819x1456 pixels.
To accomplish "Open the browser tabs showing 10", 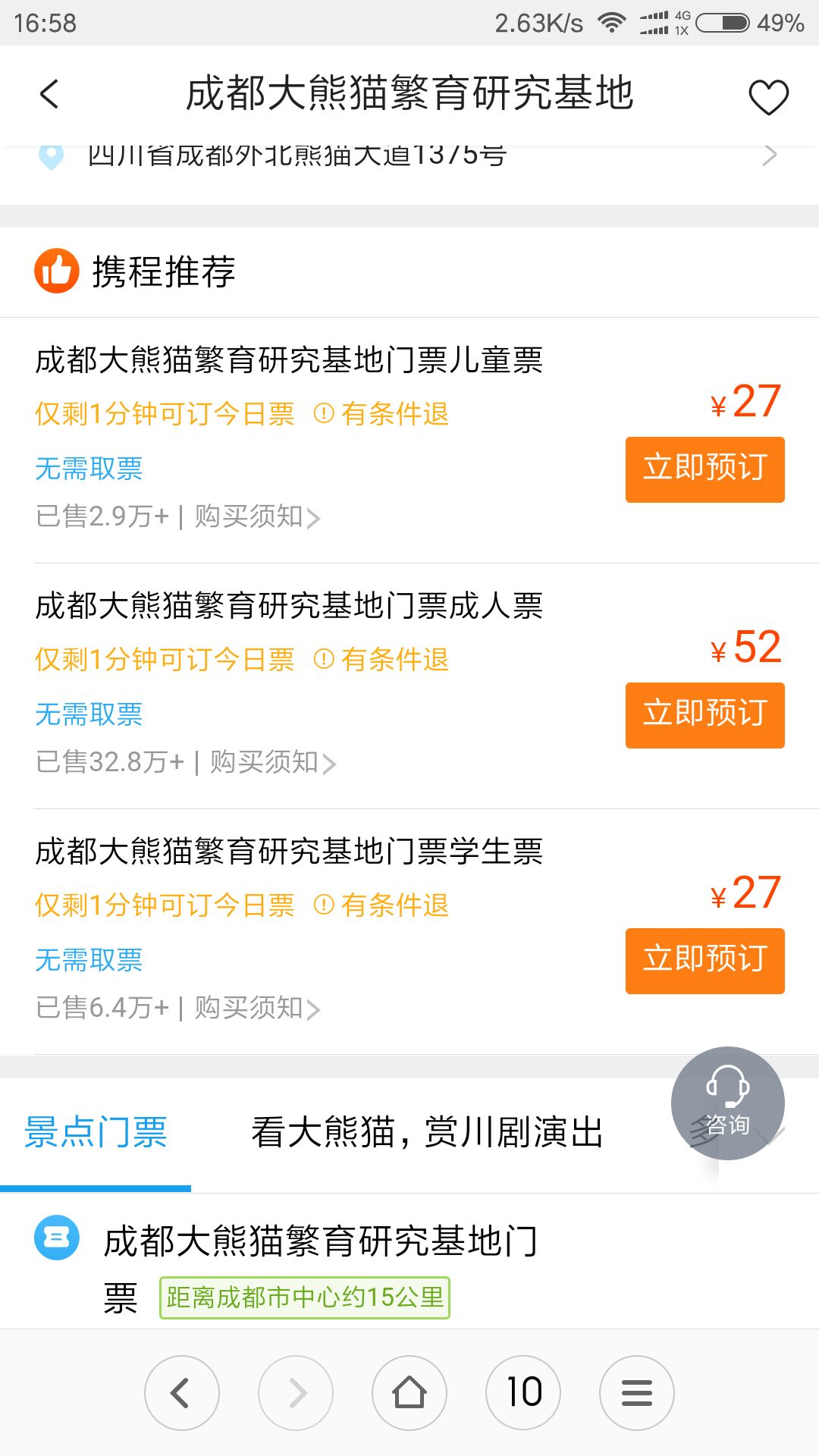I will [x=523, y=1393].
